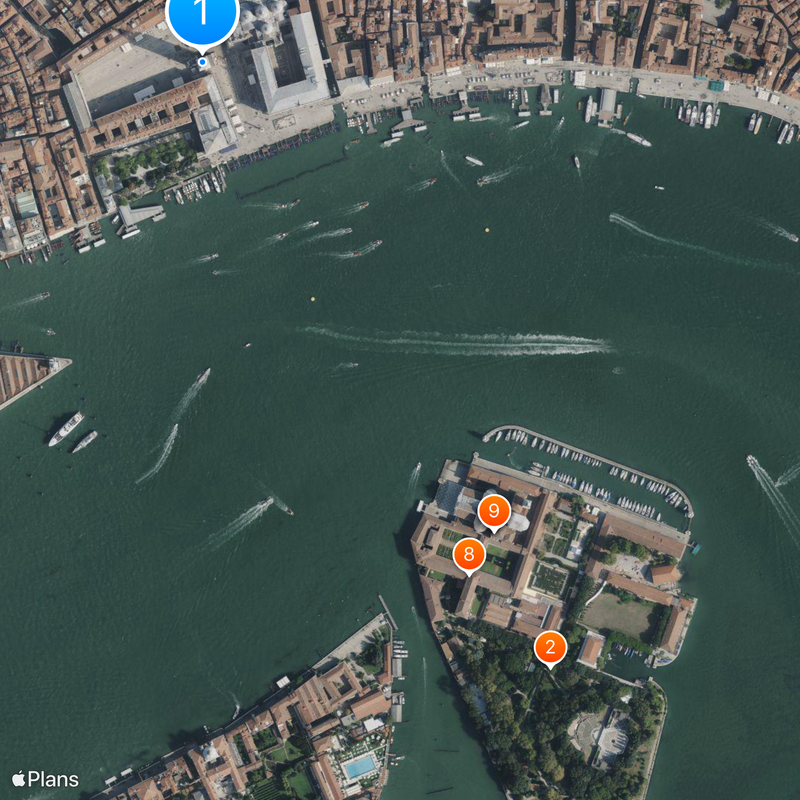Open the orange map pin numbered 8
The width and height of the screenshot is (800, 800).
pos(469,555)
